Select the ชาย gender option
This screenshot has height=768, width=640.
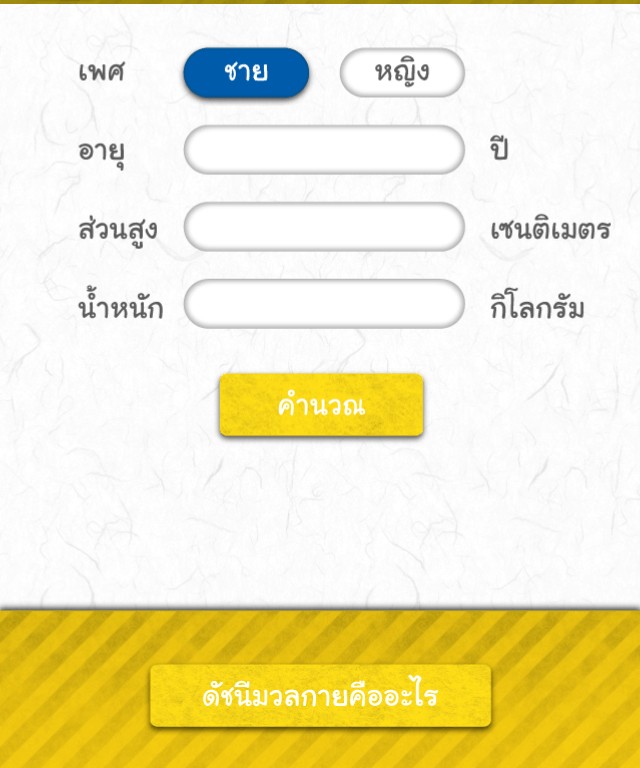[246, 73]
